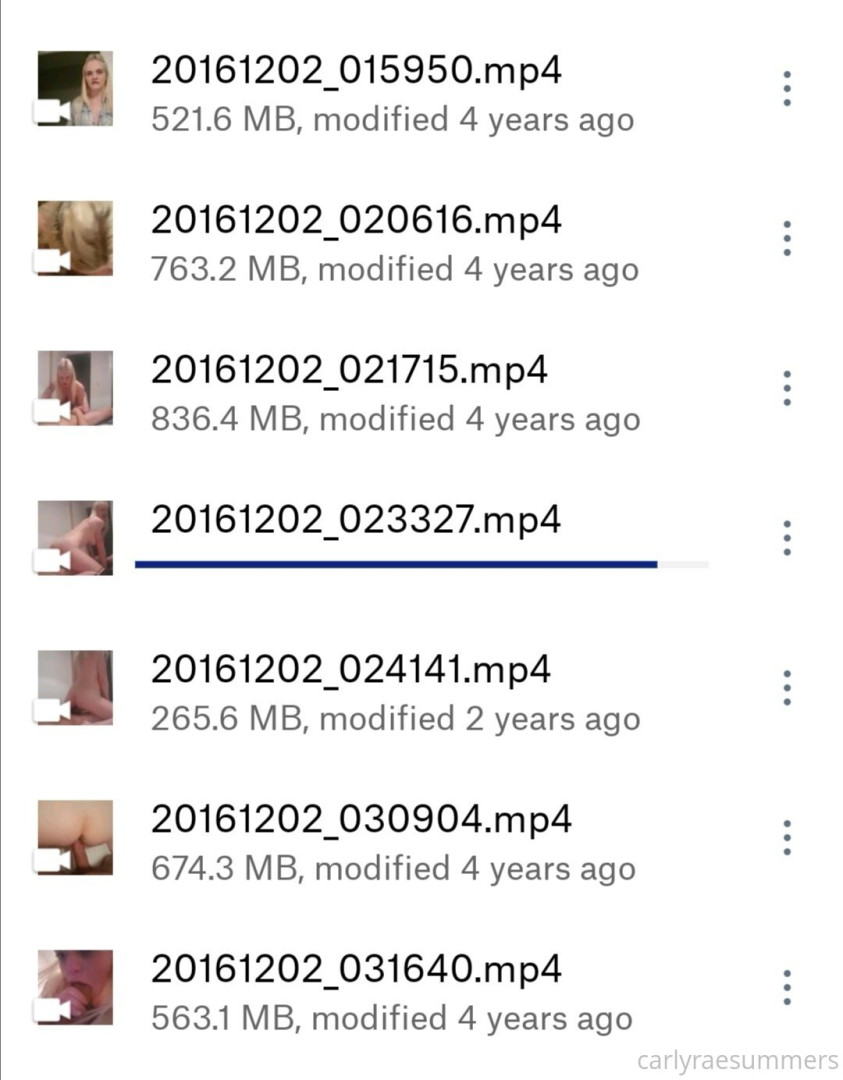Image resolution: width=843 pixels, height=1080 pixels.
Task: Open more options for 20161202_015950.mp4
Action: click(x=788, y=89)
